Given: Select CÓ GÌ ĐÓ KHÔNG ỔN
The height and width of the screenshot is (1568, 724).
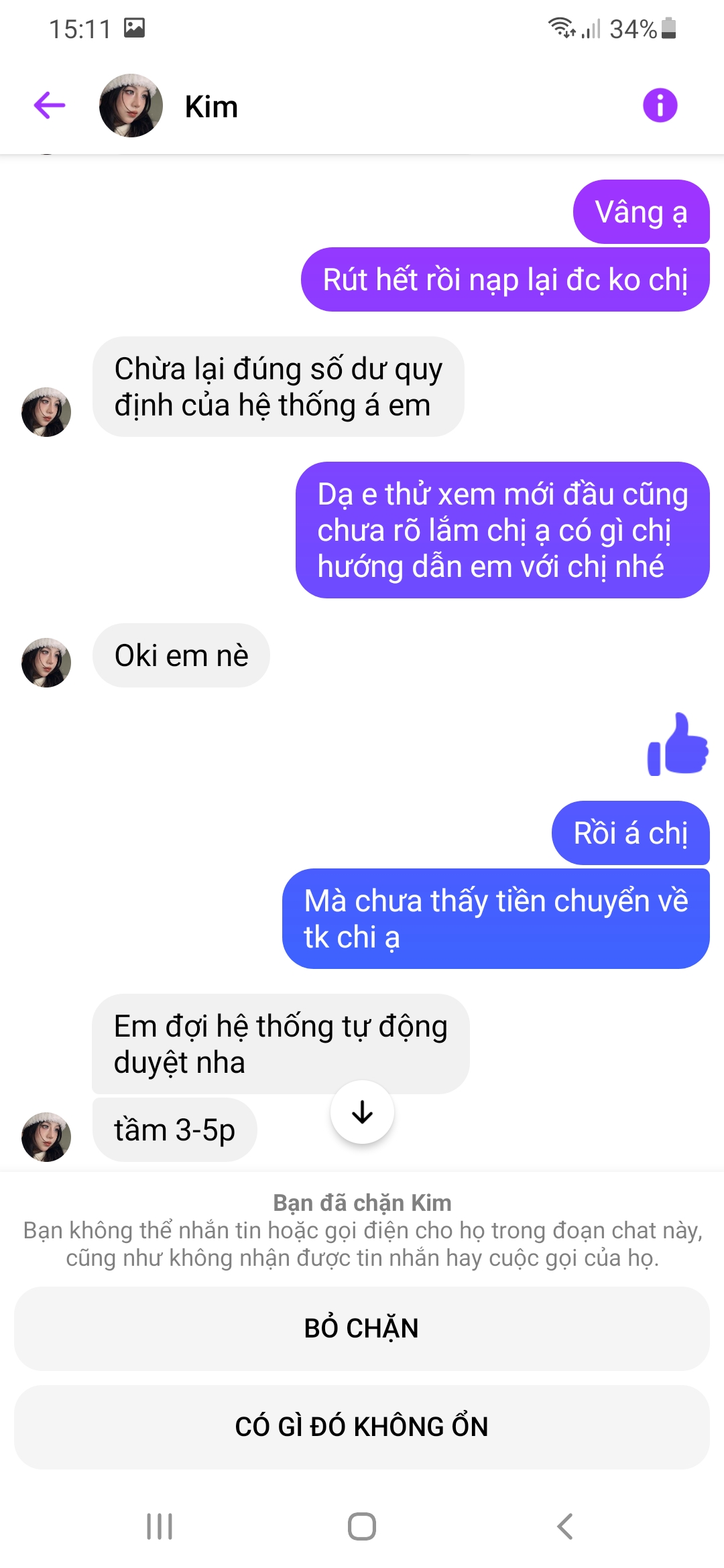Looking at the screenshot, I should pos(362,1427).
